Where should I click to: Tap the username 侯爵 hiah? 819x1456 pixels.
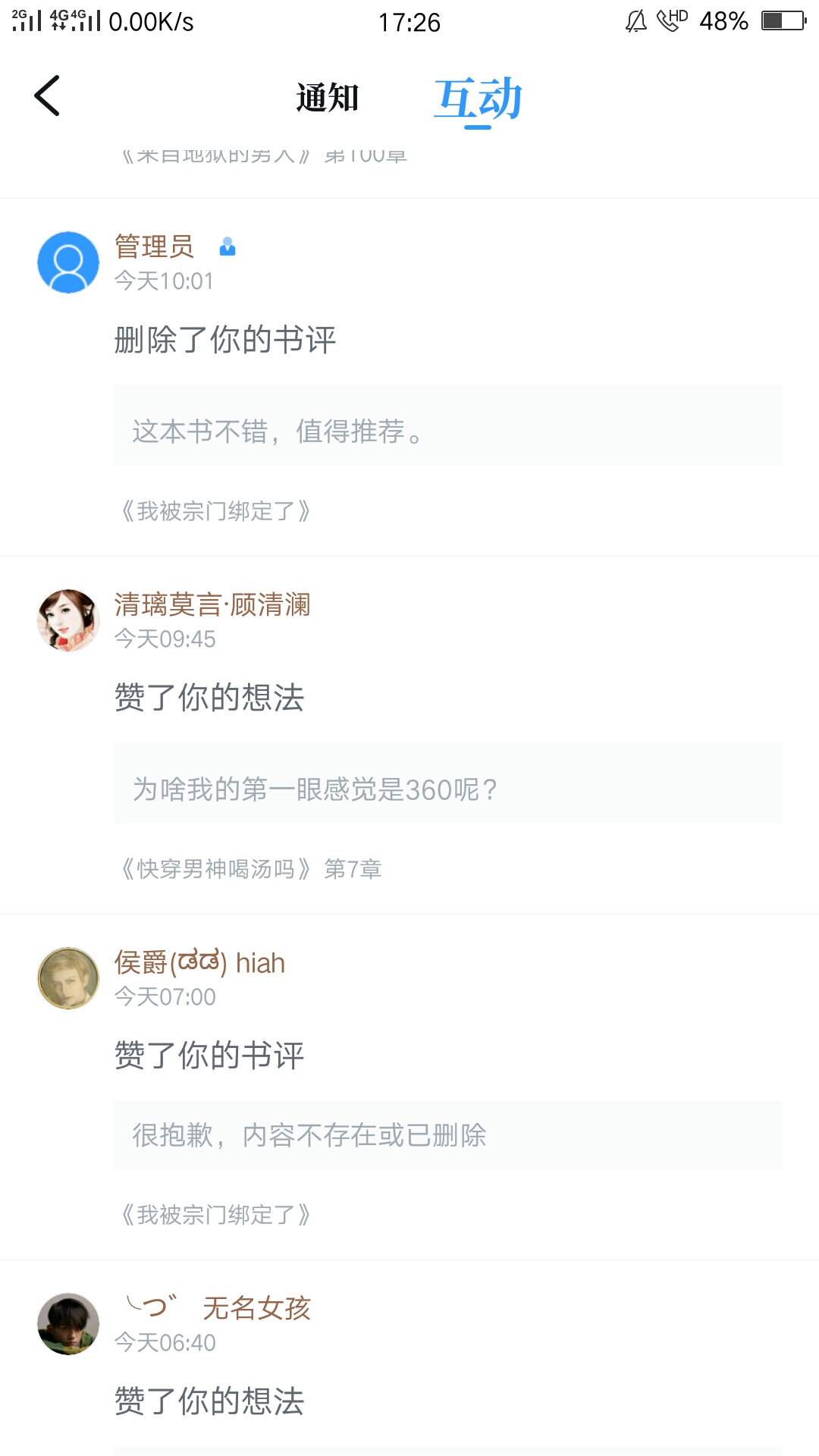click(199, 963)
